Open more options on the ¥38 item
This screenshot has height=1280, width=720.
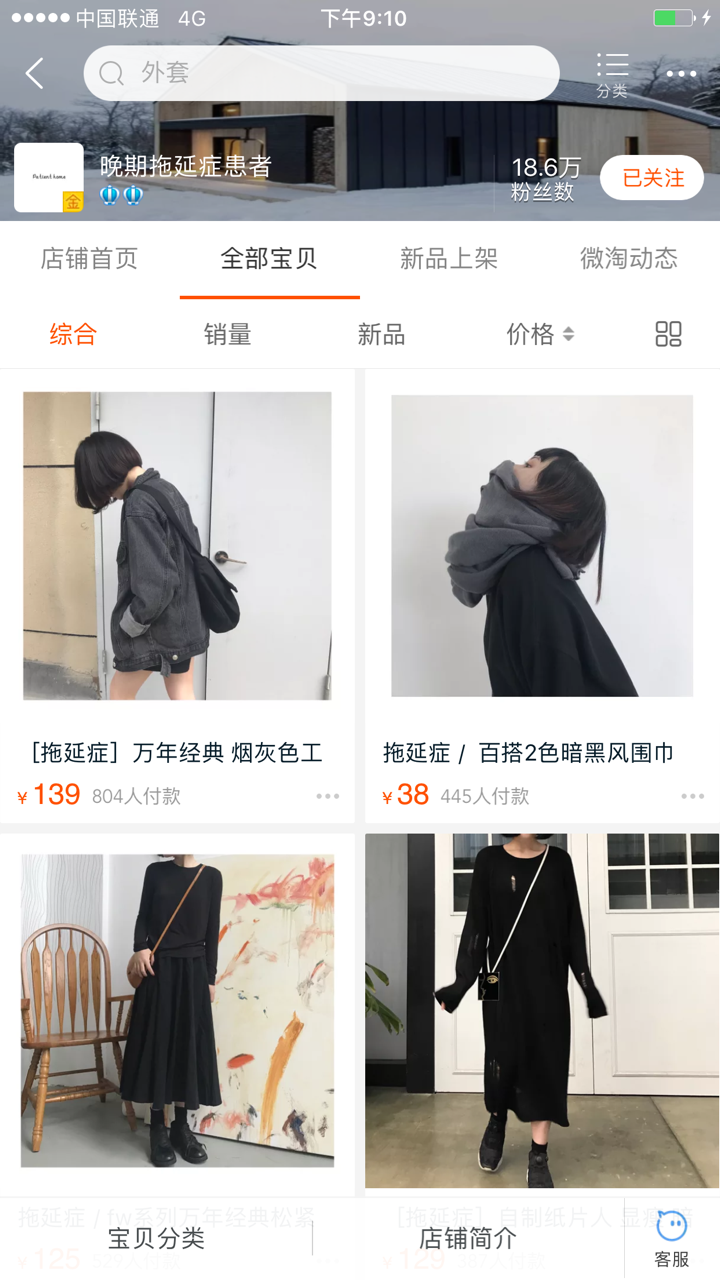pos(693,796)
